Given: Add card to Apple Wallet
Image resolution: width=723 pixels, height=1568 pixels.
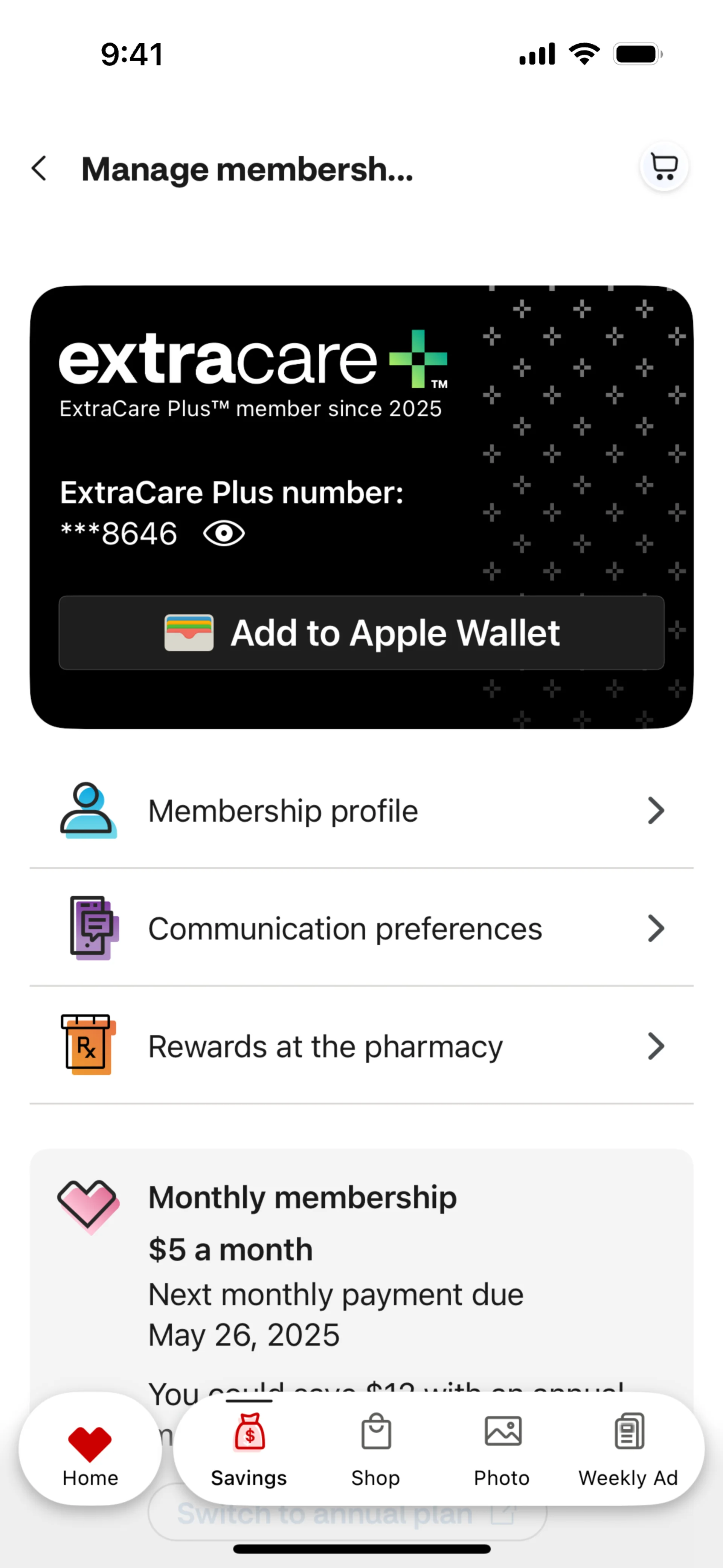Looking at the screenshot, I should point(361,633).
